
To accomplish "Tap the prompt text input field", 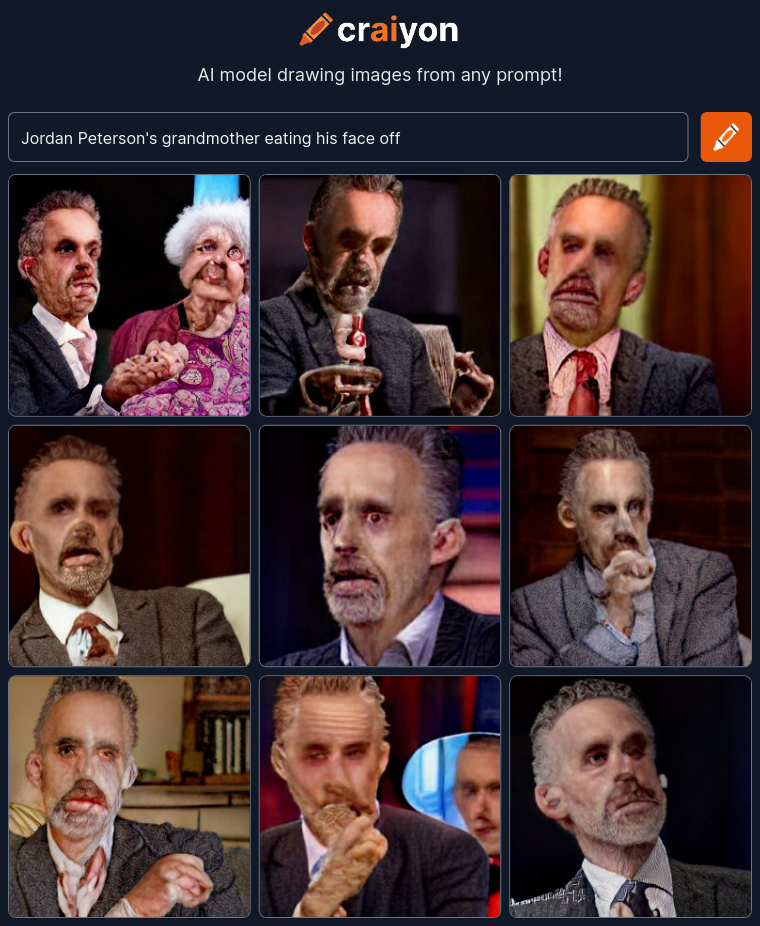I will point(348,137).
